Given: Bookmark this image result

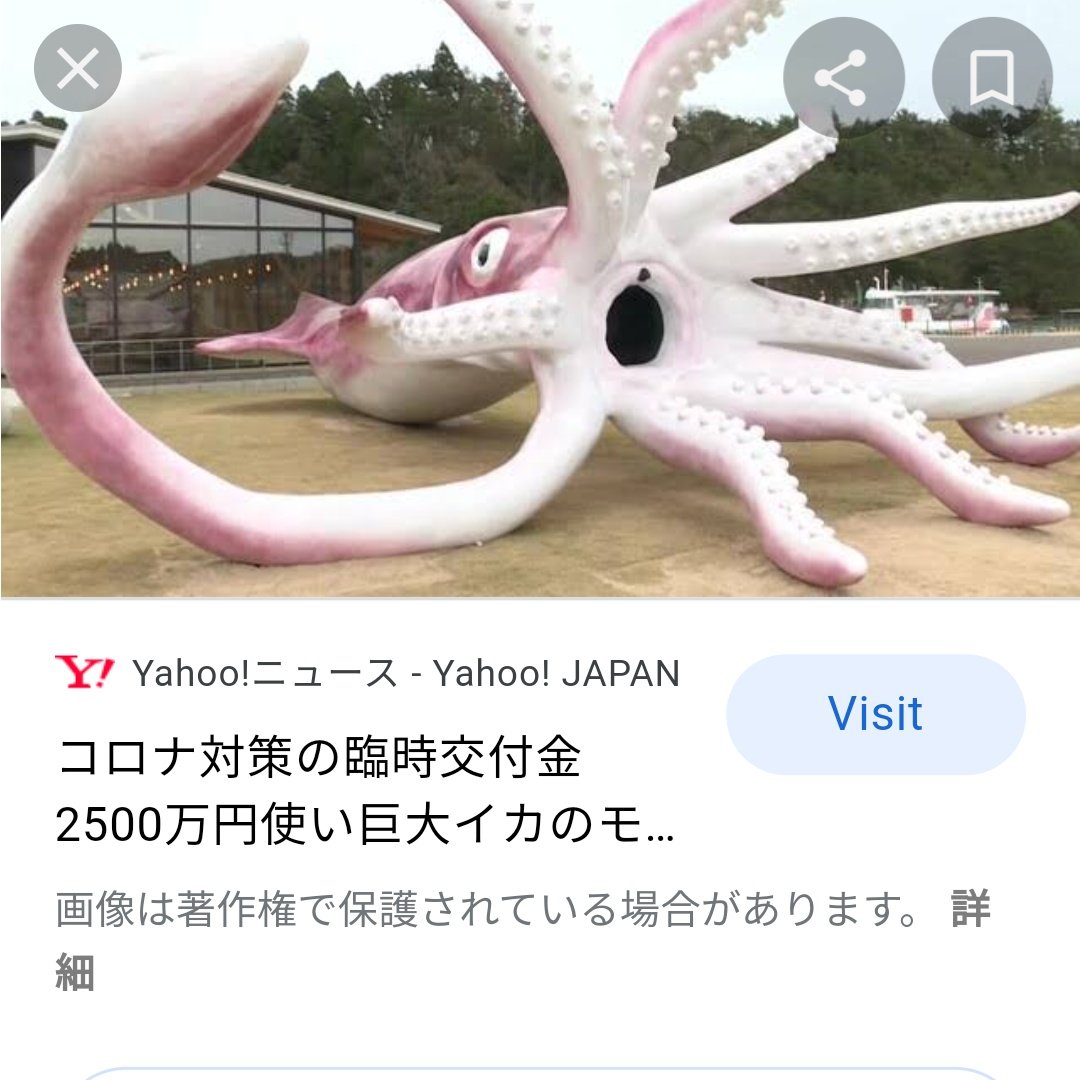Looking at the screenshot, I should point(991,77).
